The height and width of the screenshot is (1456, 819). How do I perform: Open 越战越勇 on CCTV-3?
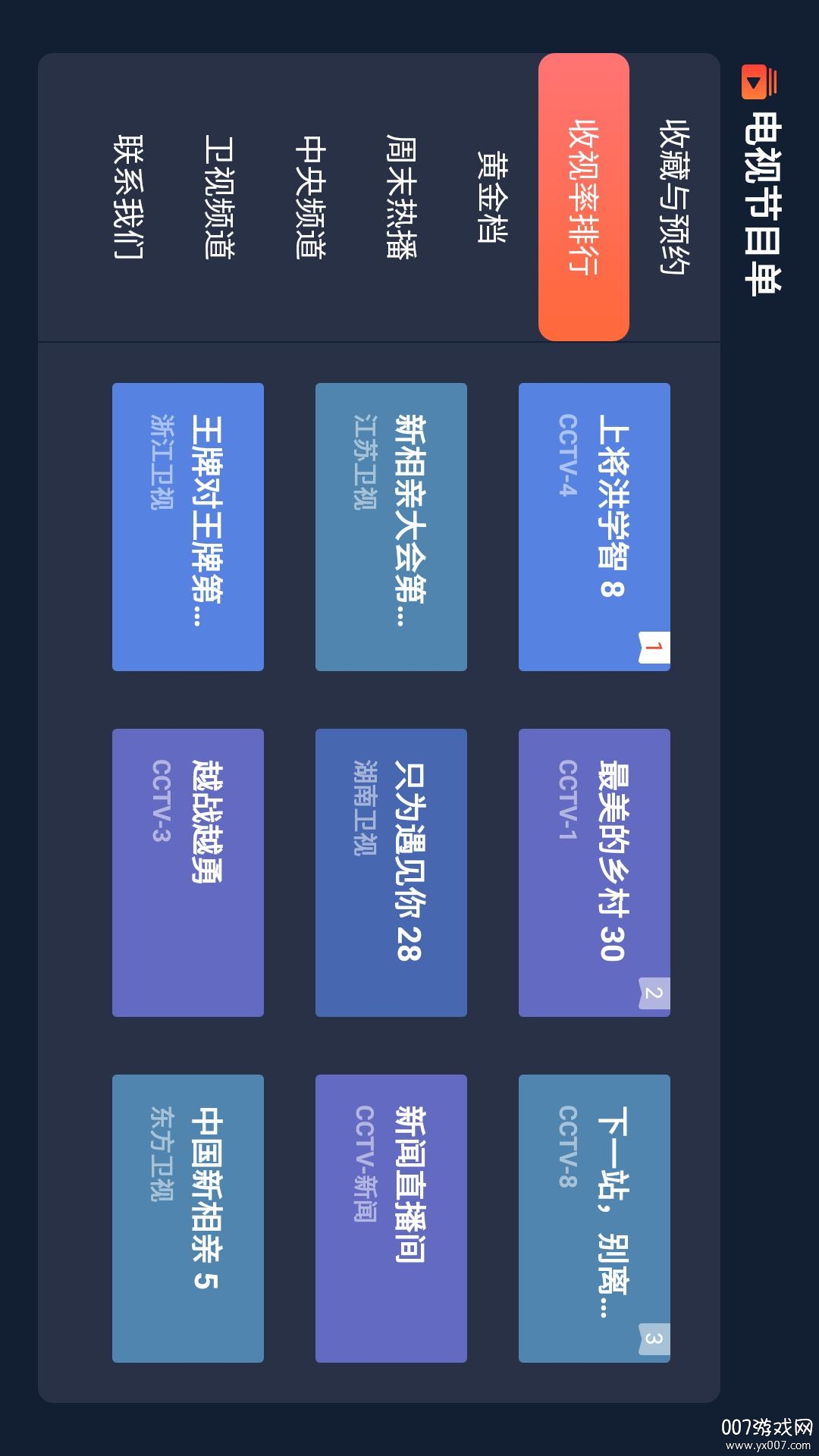[x=187, y=872]
